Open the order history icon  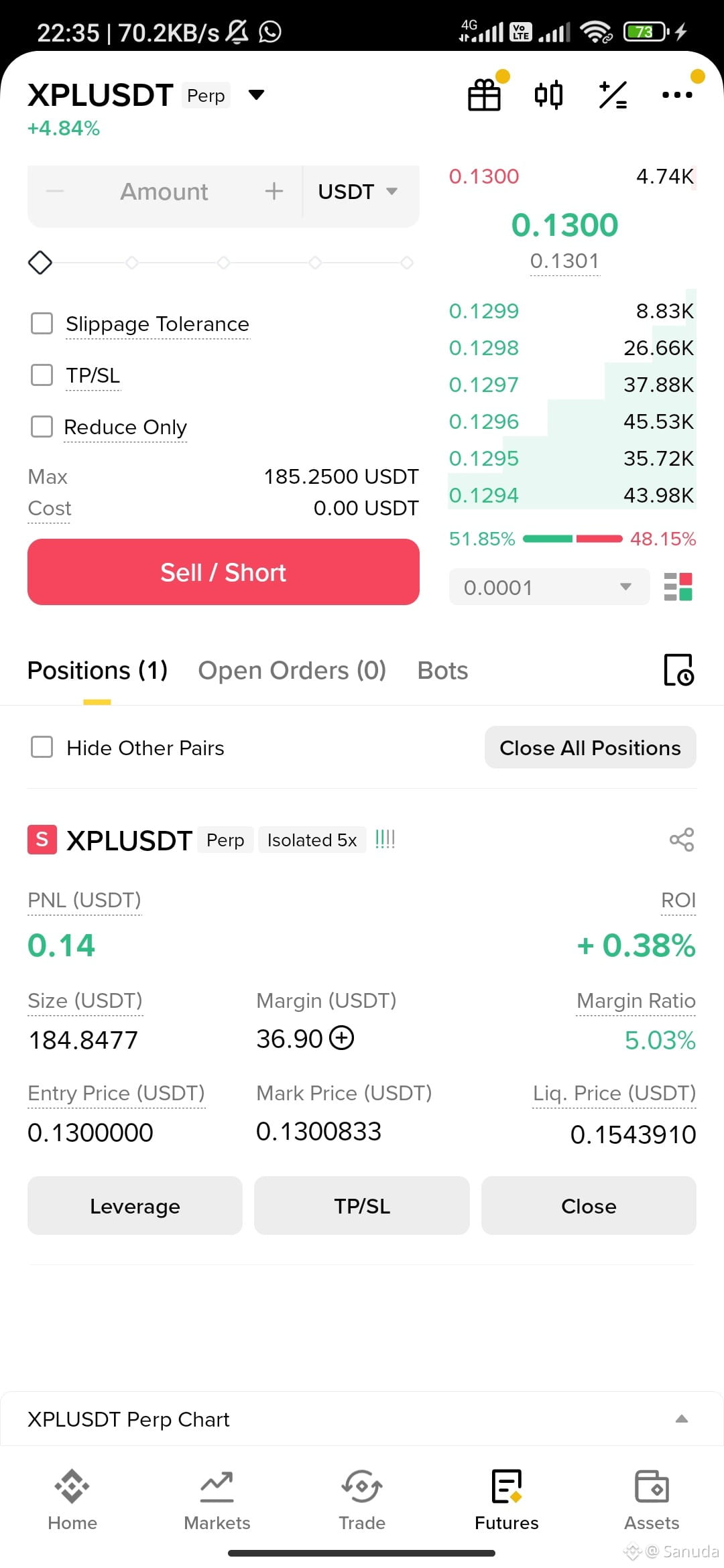(x=678, y=669)
